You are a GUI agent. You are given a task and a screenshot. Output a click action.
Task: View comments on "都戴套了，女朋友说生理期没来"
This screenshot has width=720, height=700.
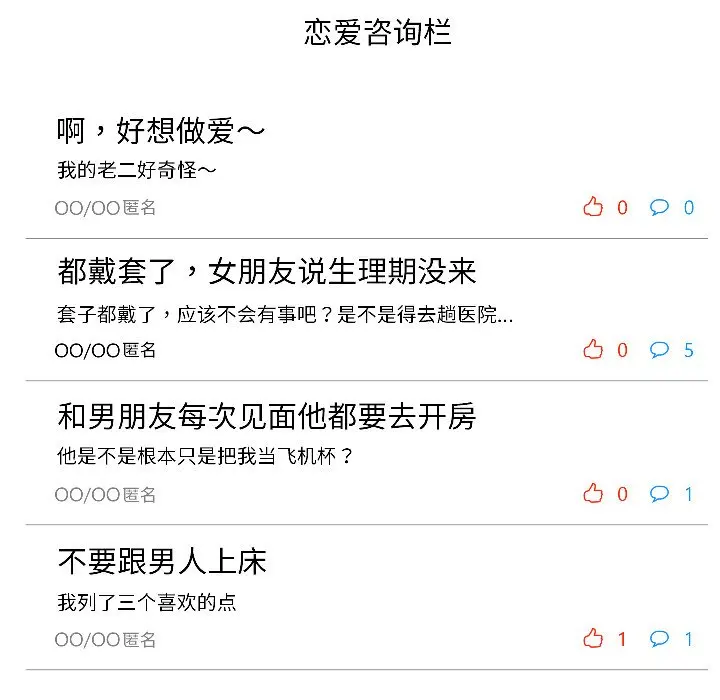[x=659, y=350]
